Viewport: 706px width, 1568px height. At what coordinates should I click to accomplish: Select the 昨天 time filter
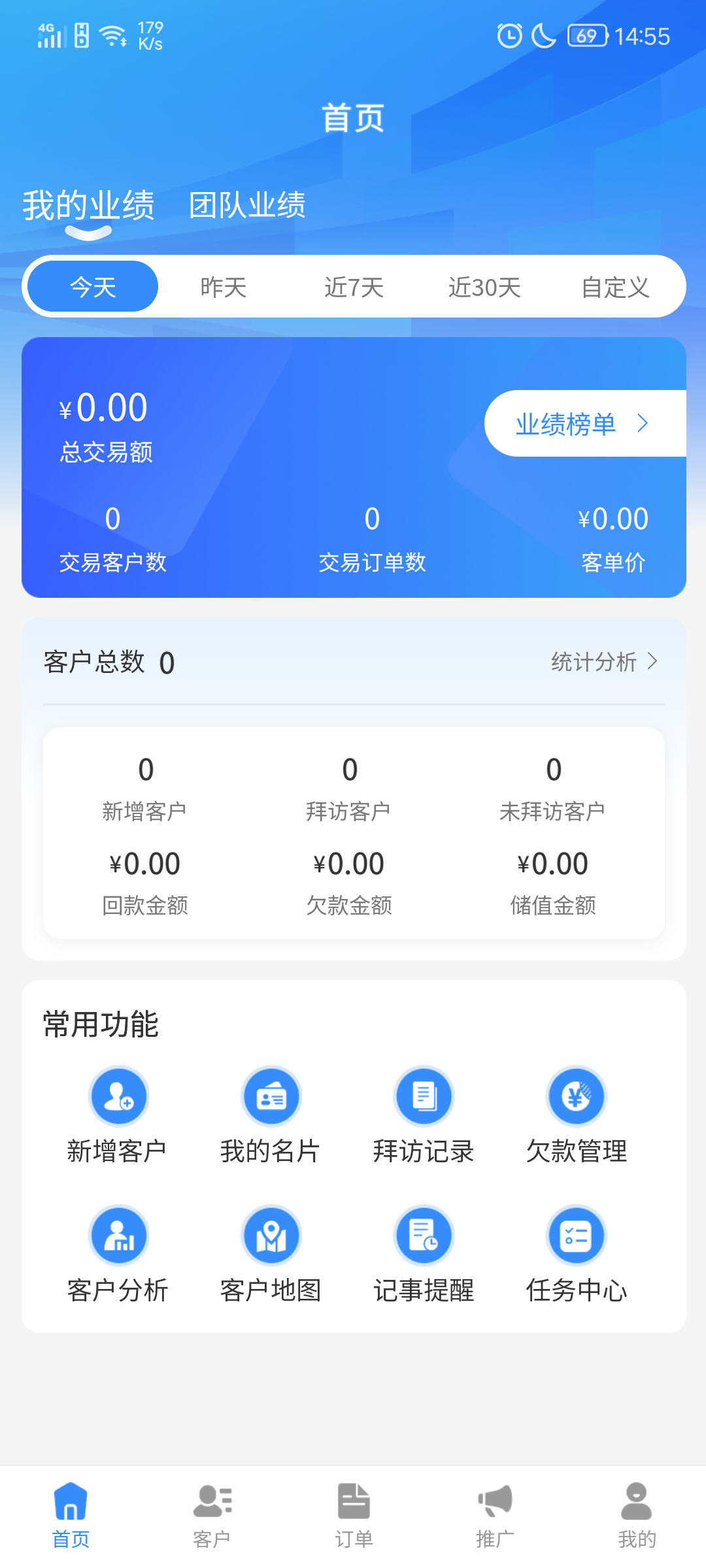(224, 287)
